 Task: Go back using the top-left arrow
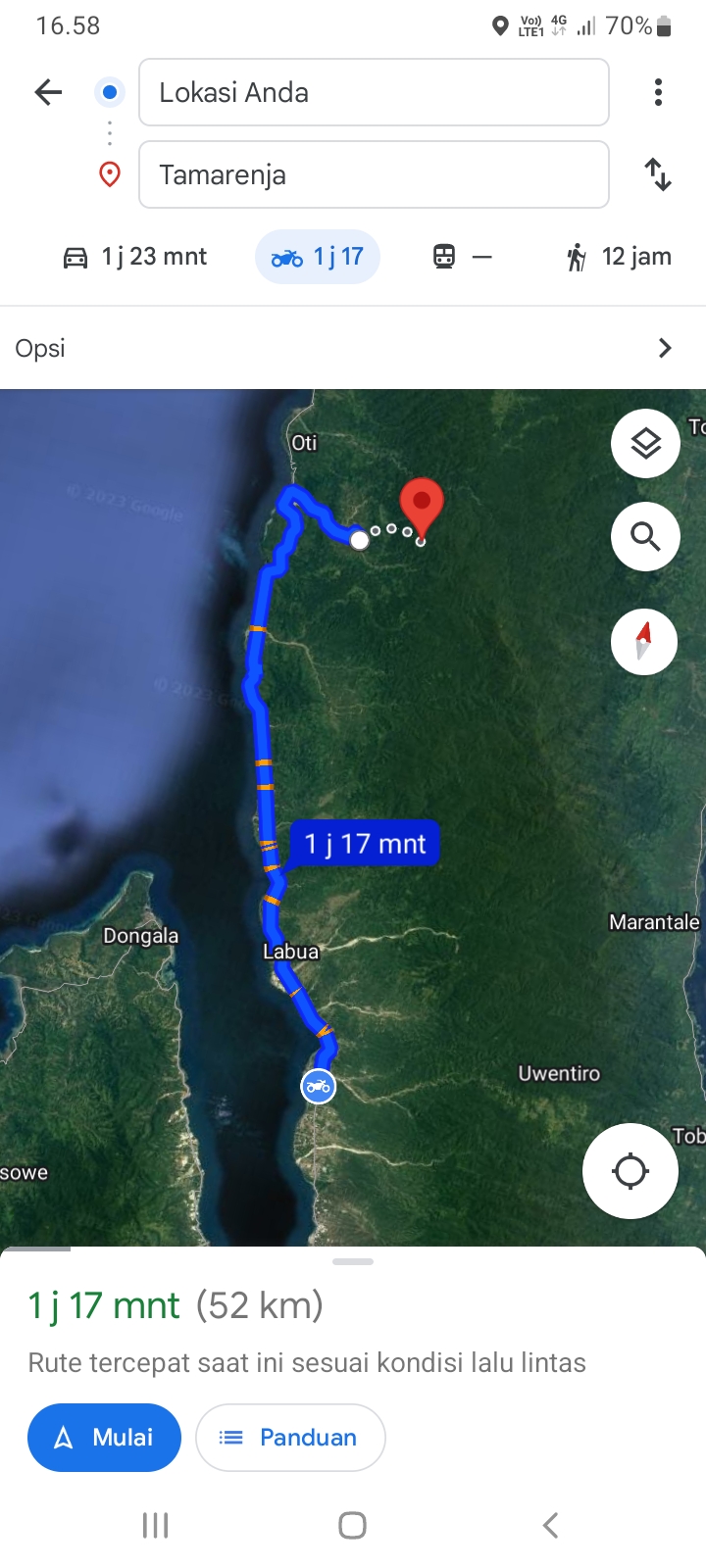tap(48, 92)
